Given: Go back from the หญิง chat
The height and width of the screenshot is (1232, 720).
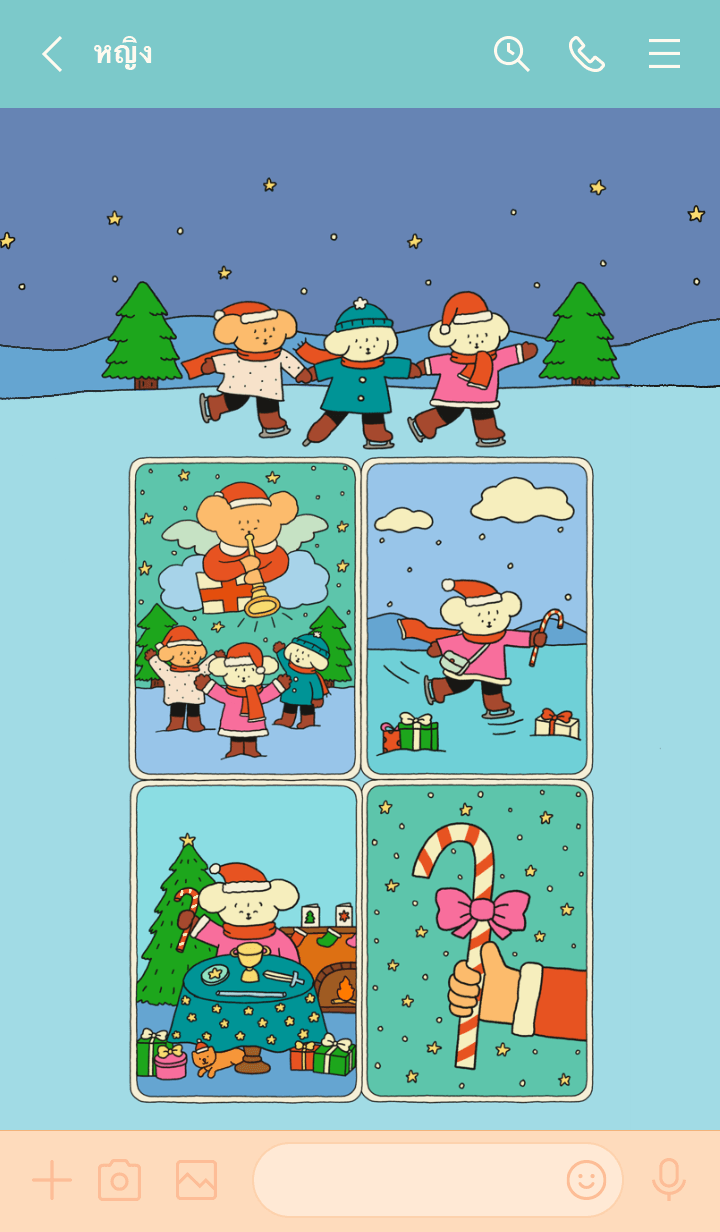Looking at the screenshot, I should (x=52, y=54).
